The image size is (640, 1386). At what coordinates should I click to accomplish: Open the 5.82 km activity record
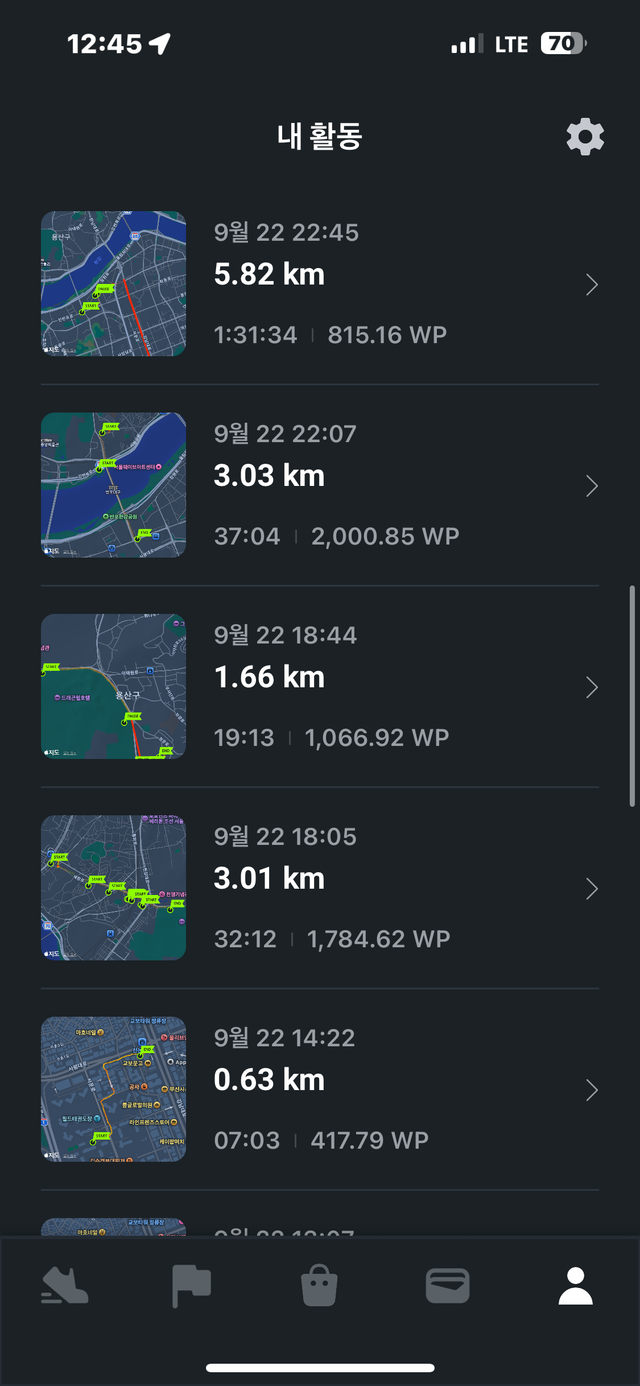pyautogui.click(x=320, y=284)
